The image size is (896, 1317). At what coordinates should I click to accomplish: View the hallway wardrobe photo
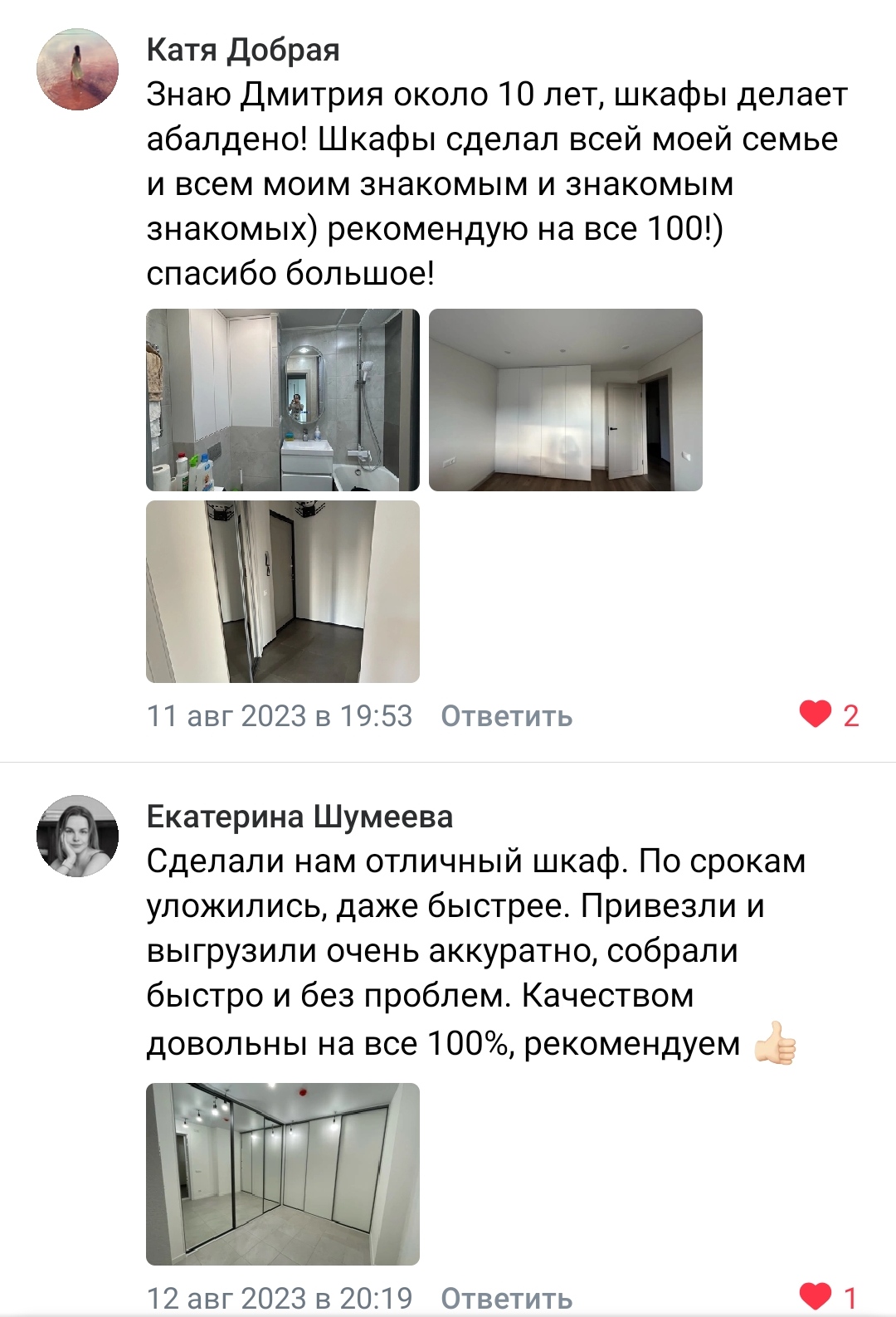pos(283,591)
